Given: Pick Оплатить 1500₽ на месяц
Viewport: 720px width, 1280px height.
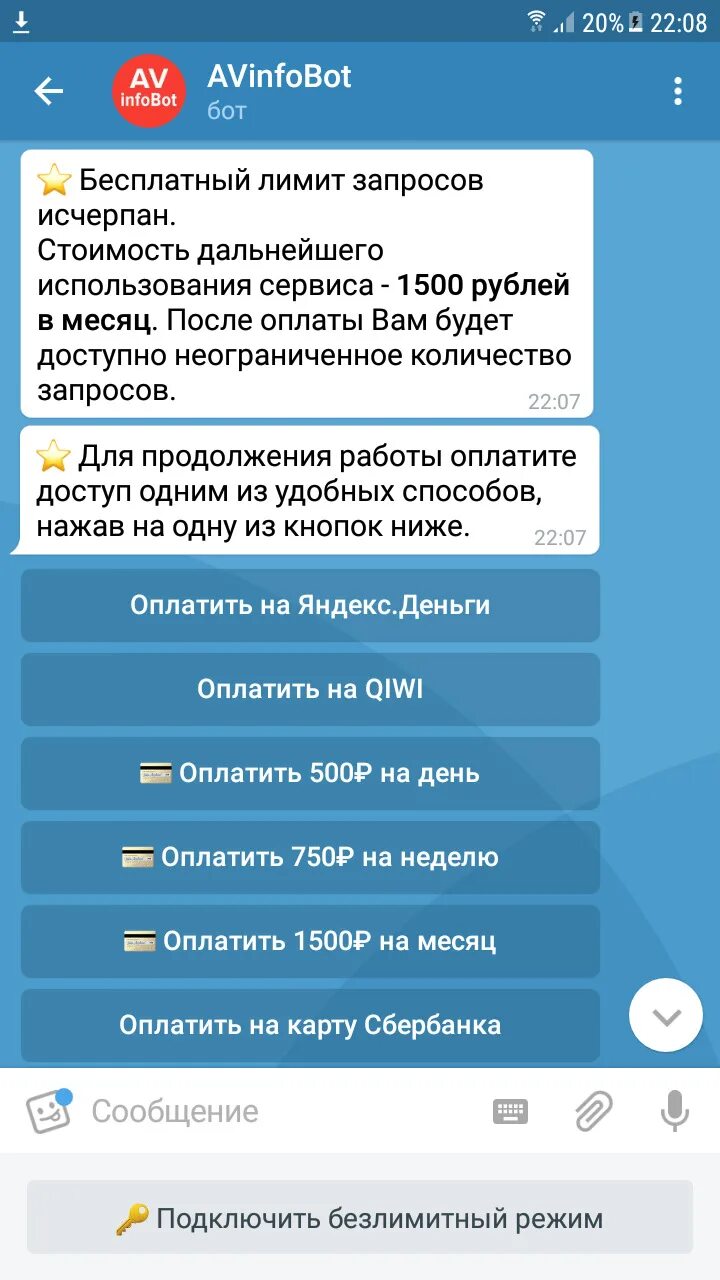Looking at the screenshot, I should click(x=310, y=941).
